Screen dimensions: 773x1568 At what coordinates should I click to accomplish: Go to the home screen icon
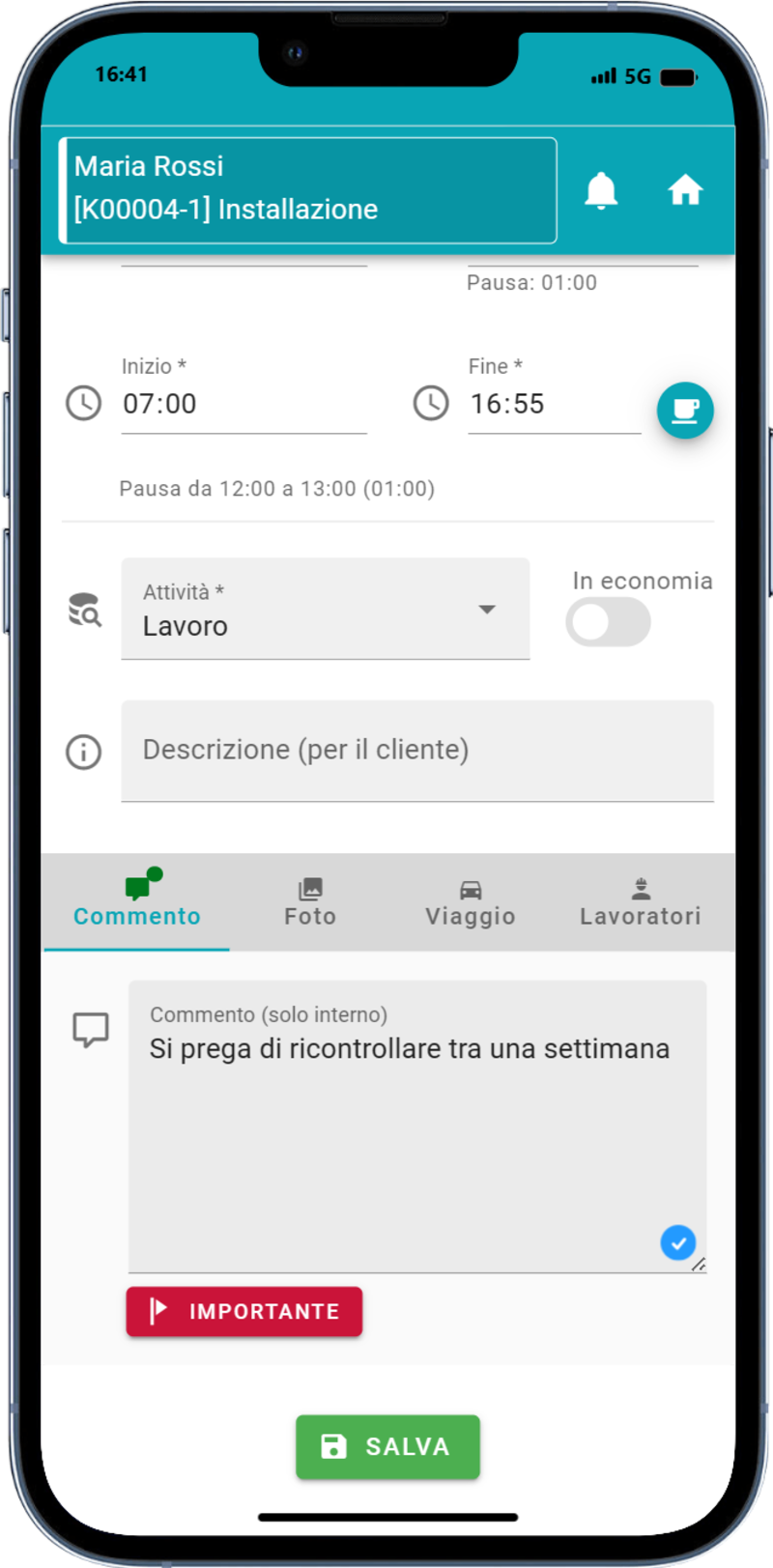pos(685,190)
